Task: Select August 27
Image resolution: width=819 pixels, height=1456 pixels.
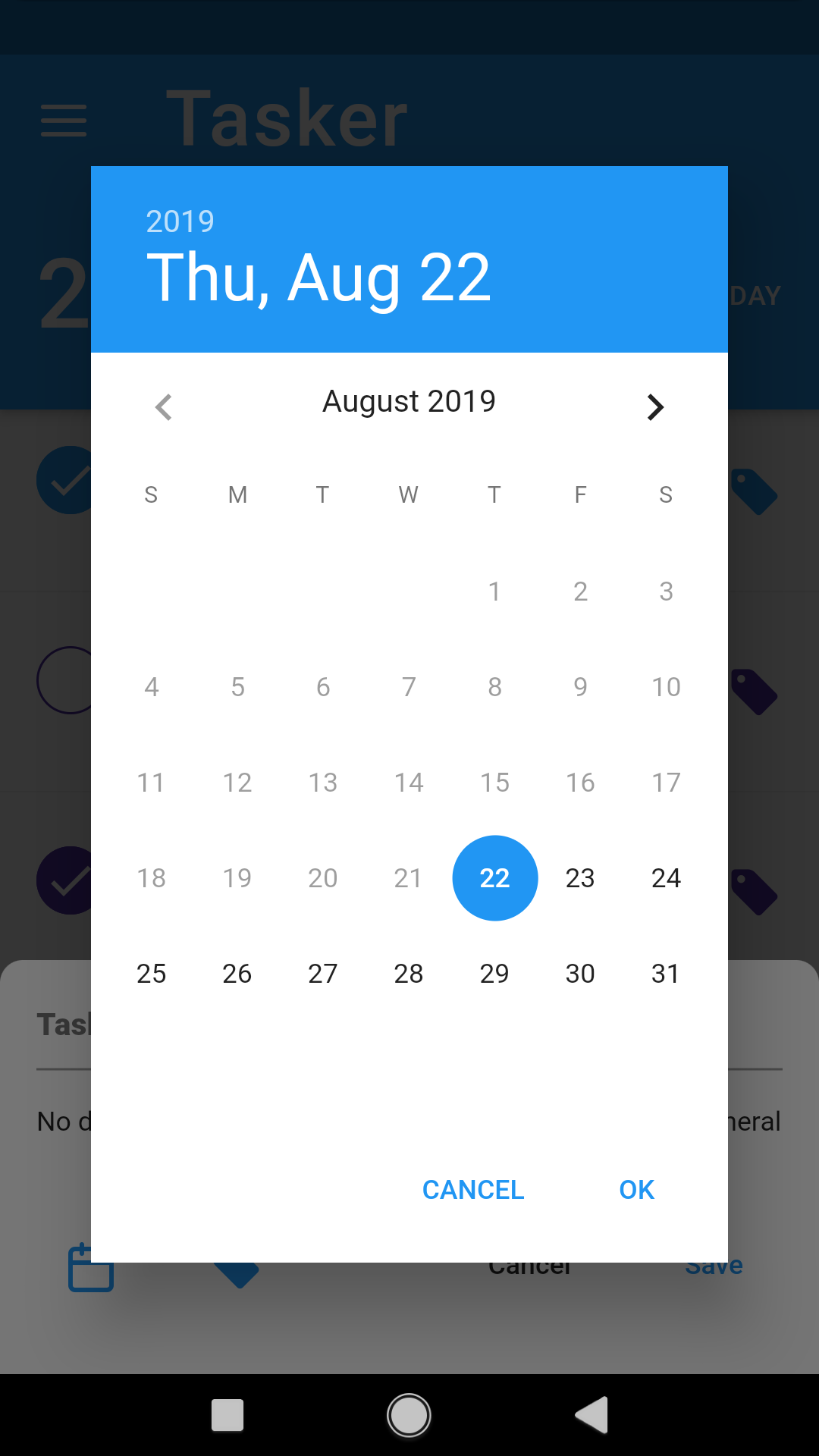Action: point(323,974)
